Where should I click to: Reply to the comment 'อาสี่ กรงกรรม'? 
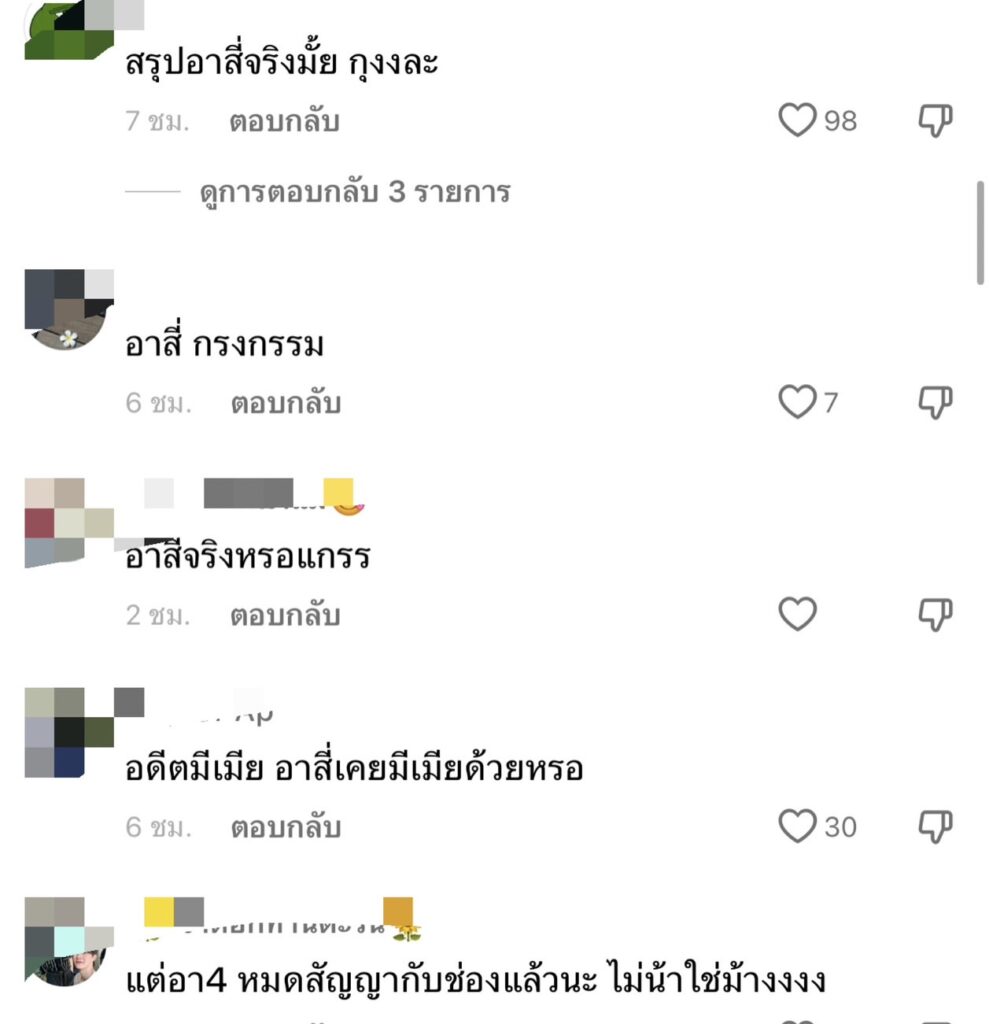pos(285,404)
